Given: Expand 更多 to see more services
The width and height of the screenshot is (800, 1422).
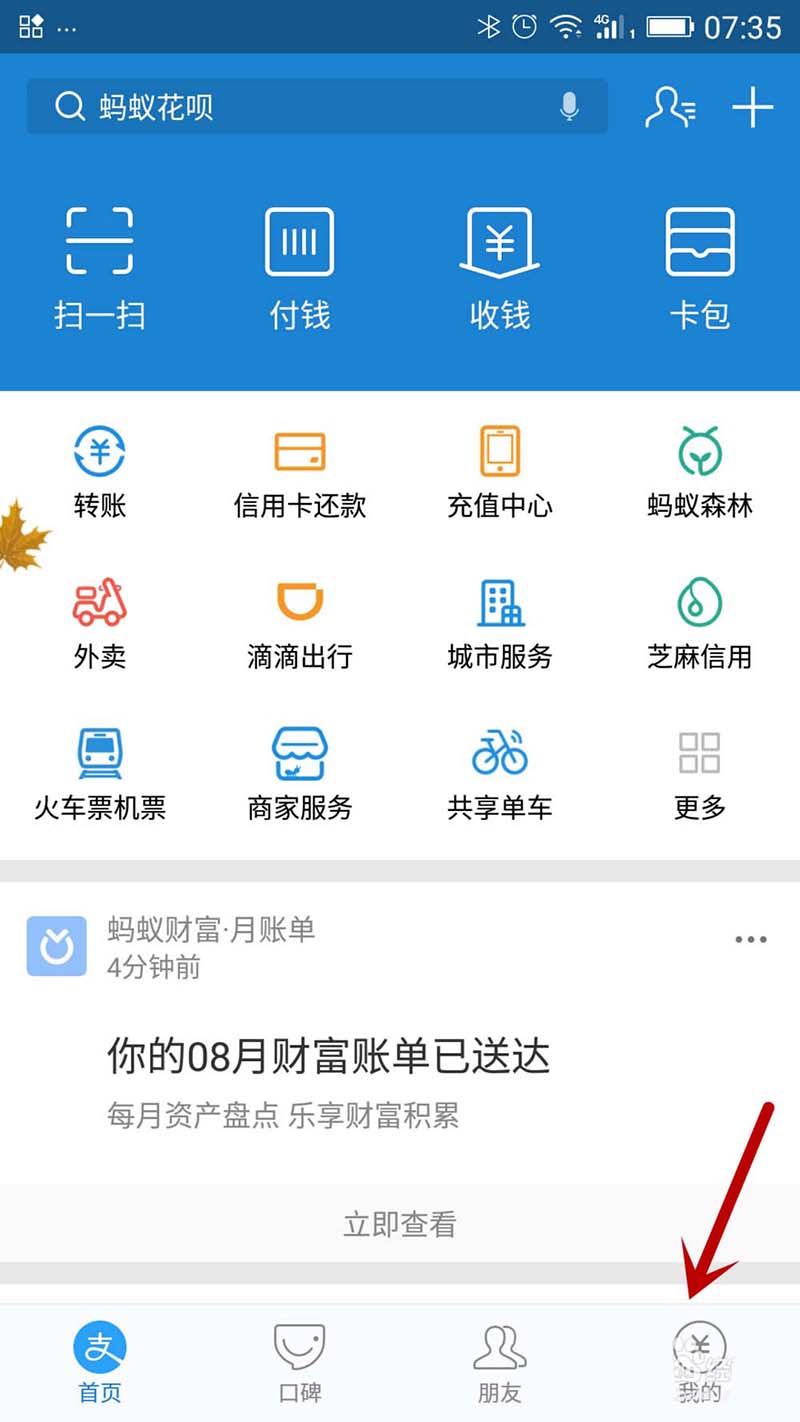Looking at the screenshot, I should pyautogui.click(x=698, y=772).
